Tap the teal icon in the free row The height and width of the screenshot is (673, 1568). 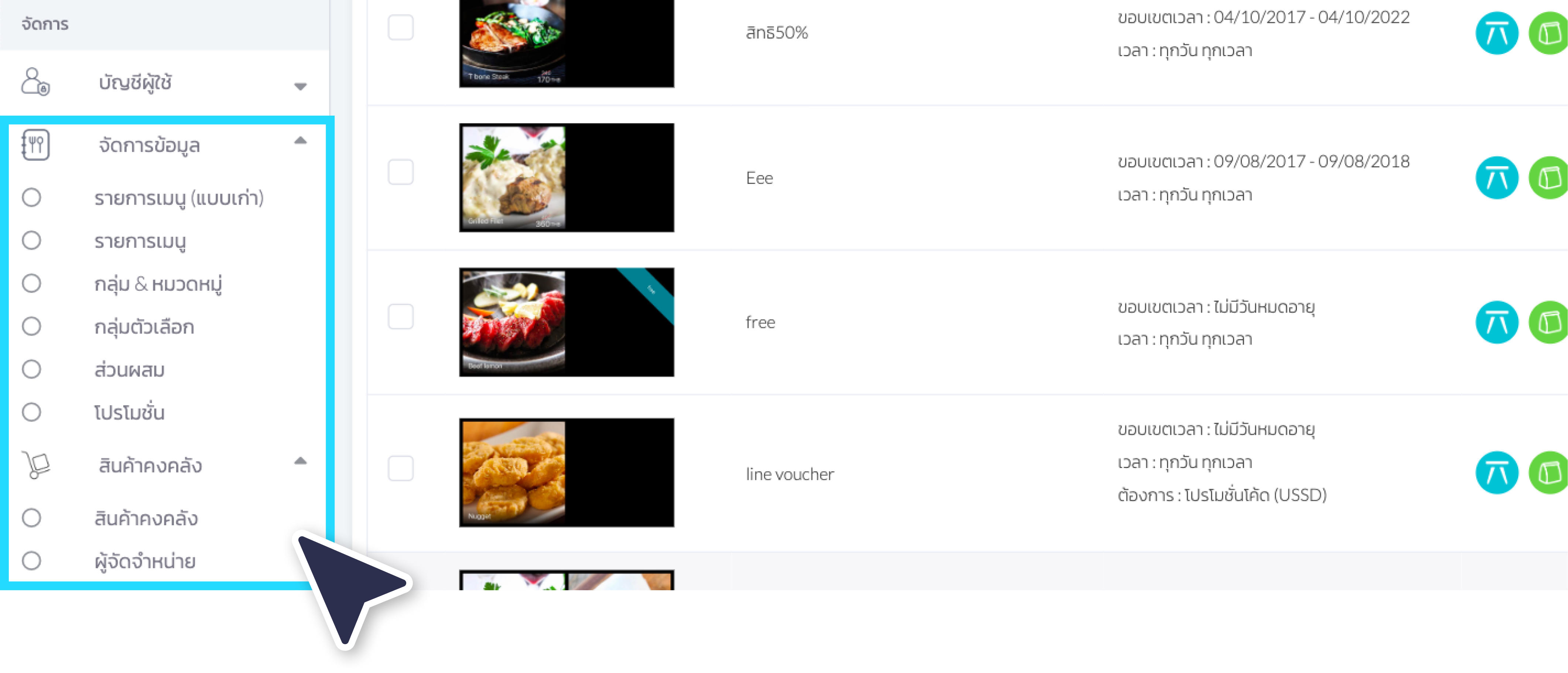pos(1497,322)
